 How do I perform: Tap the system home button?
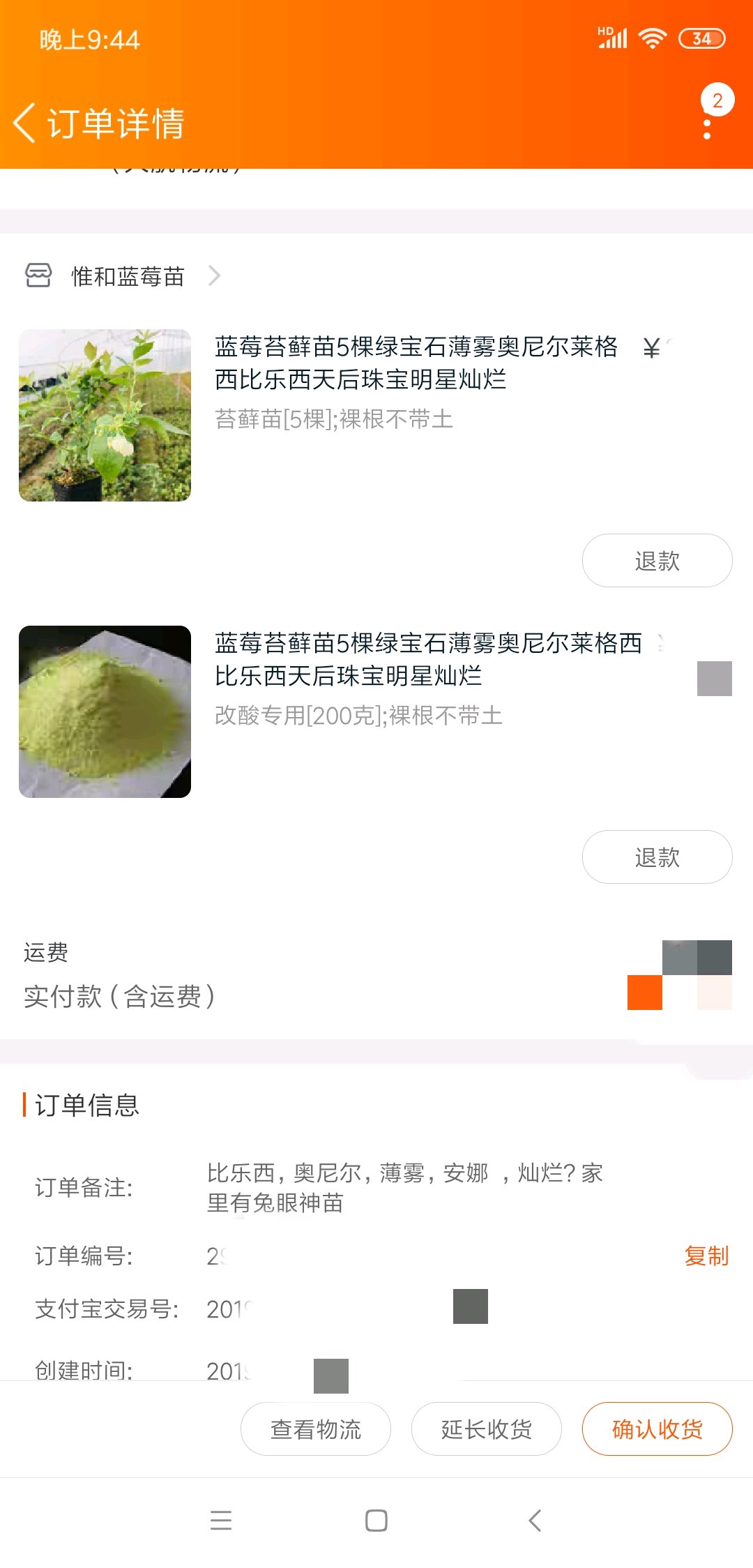click(x=376, y=1521)
